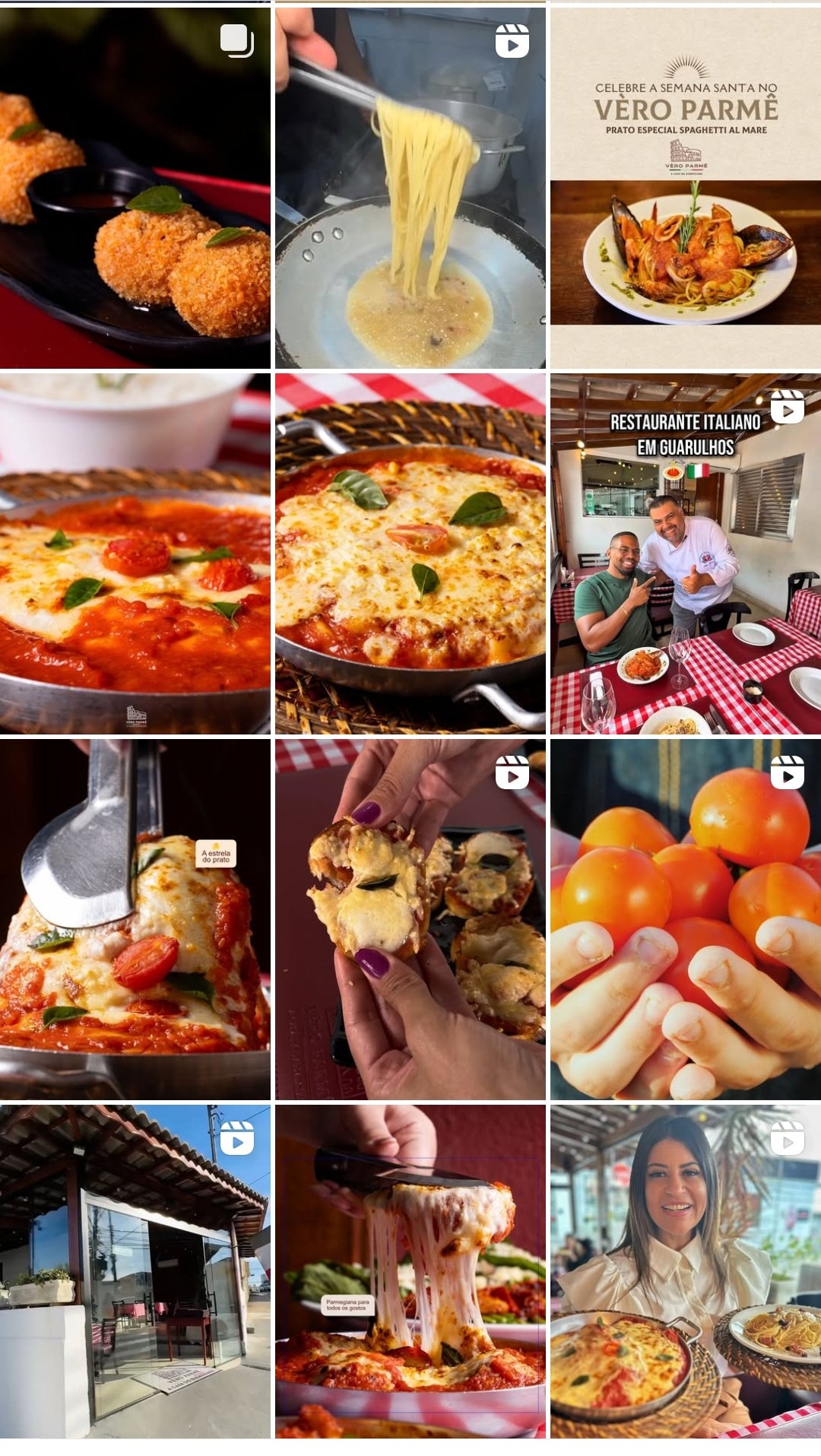The width and height of the screenshot is (821, 1456).
Task: Open the 'A estrela do prato' post
Action: coord(135,919)
